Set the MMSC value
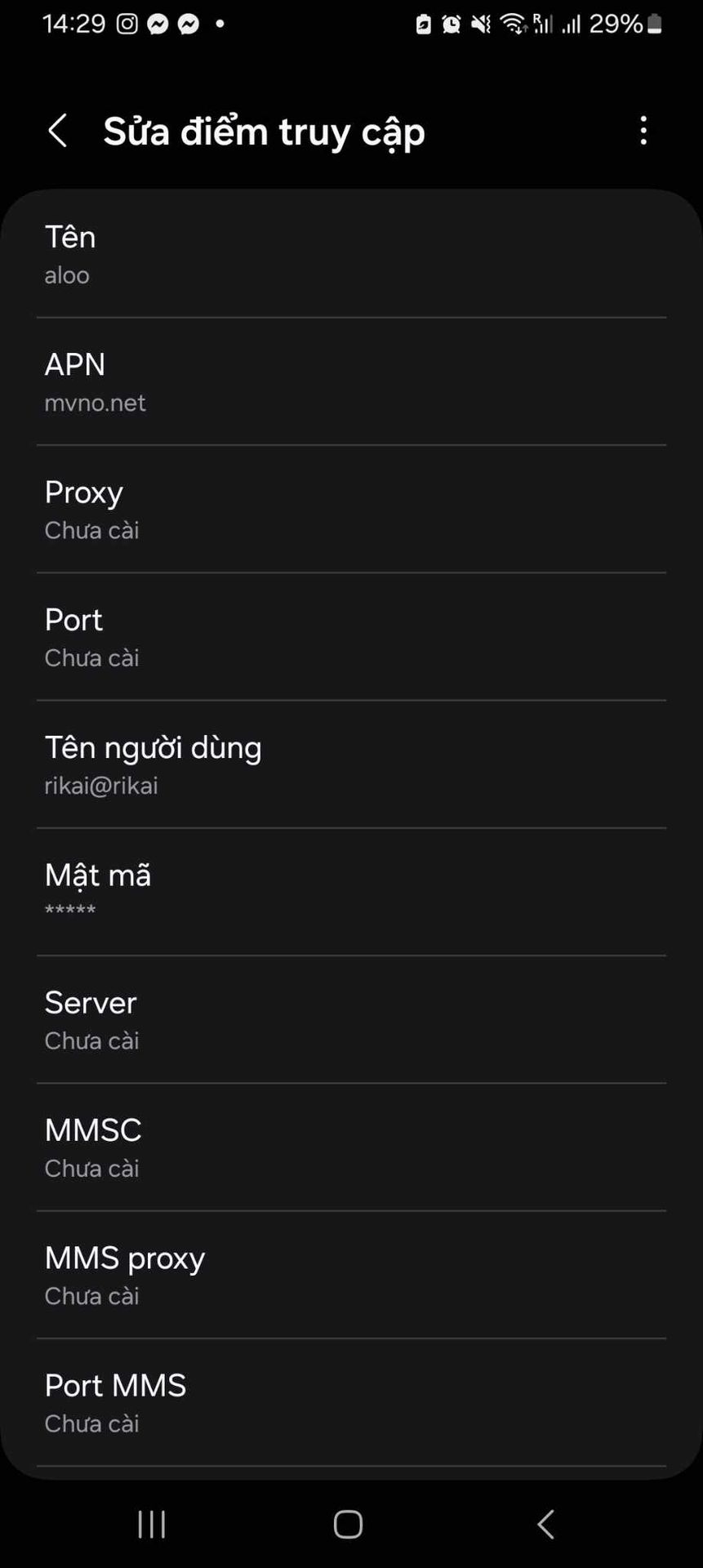 click(x=351, y=1147)
